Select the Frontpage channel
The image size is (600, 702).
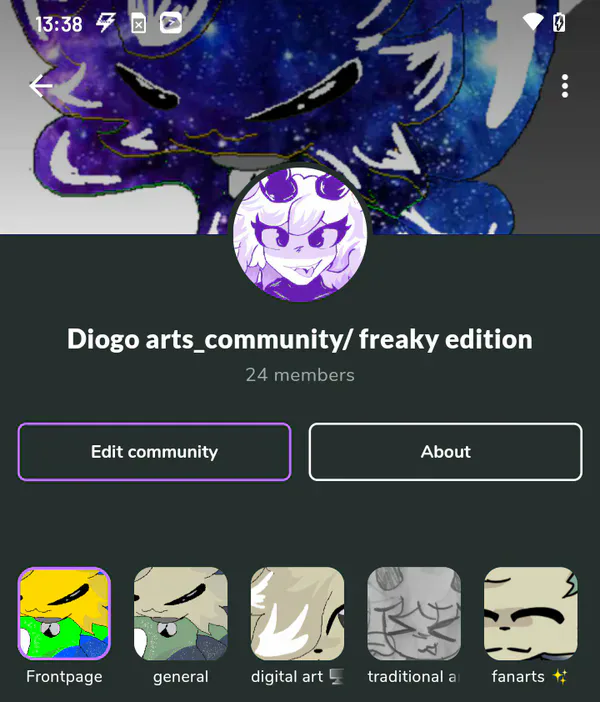pyautogui.click(x=64, y=614)
